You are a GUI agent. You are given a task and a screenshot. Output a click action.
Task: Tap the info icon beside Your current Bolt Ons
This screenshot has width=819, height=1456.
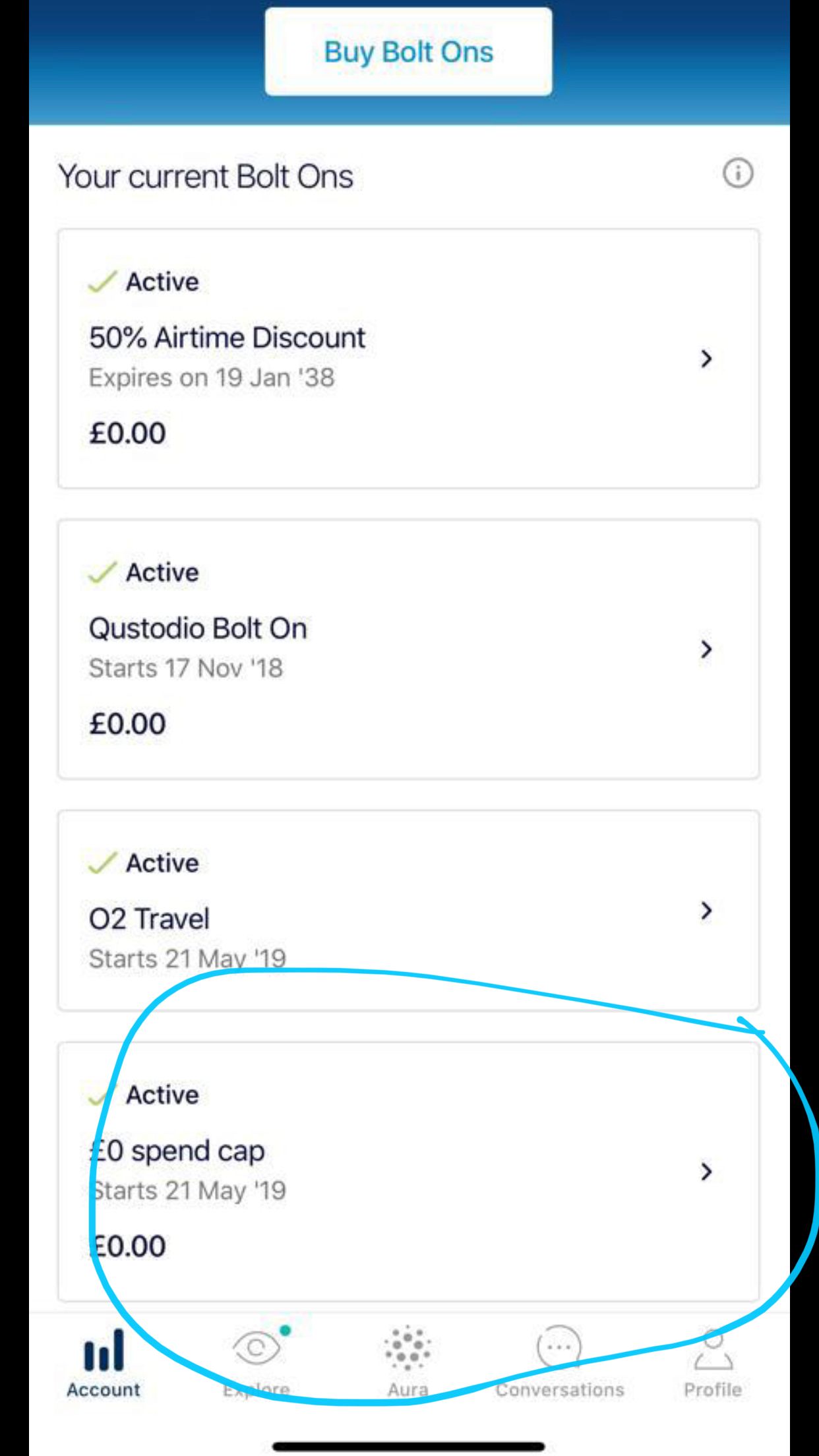click(737, 174)
